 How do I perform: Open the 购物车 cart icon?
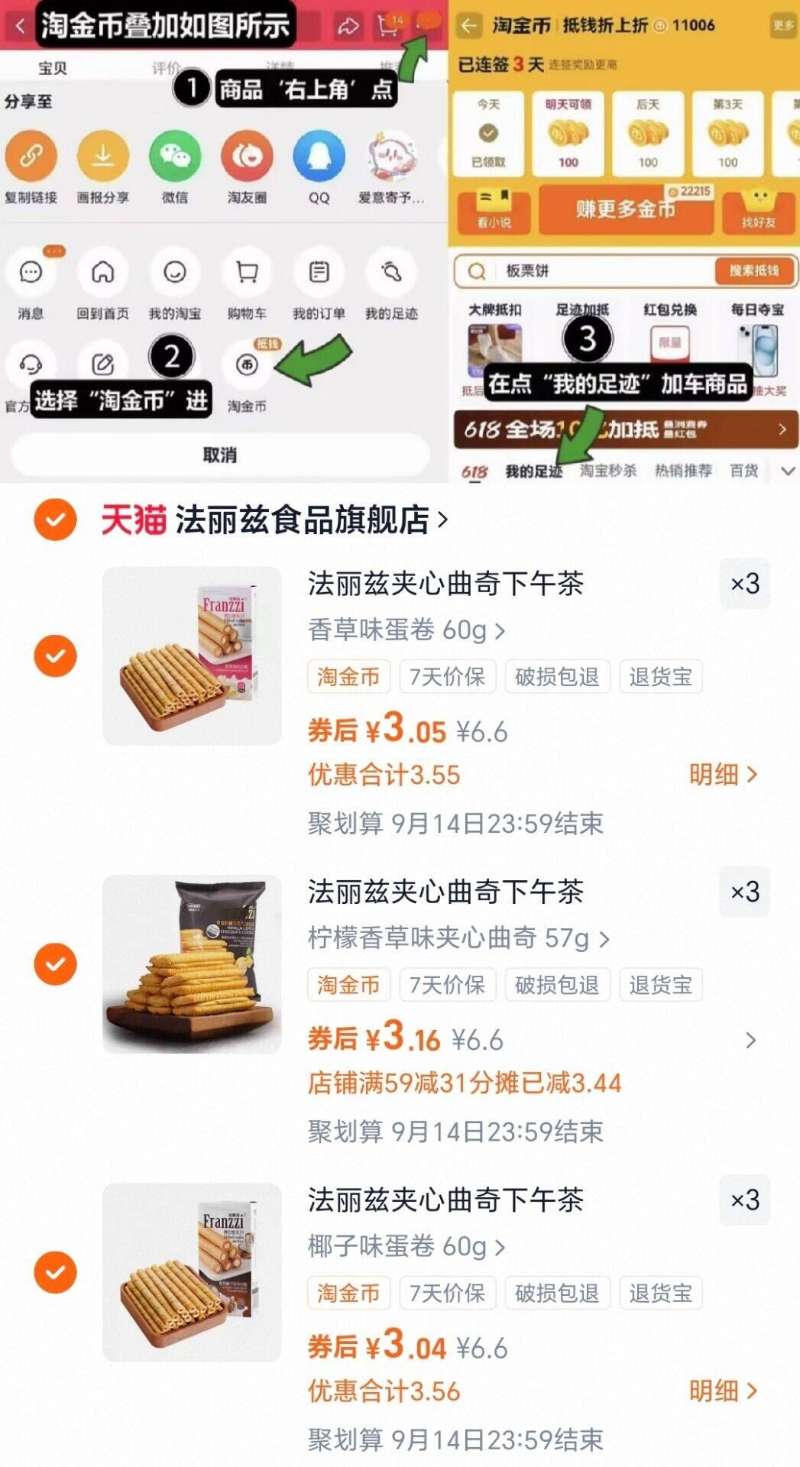247,272
